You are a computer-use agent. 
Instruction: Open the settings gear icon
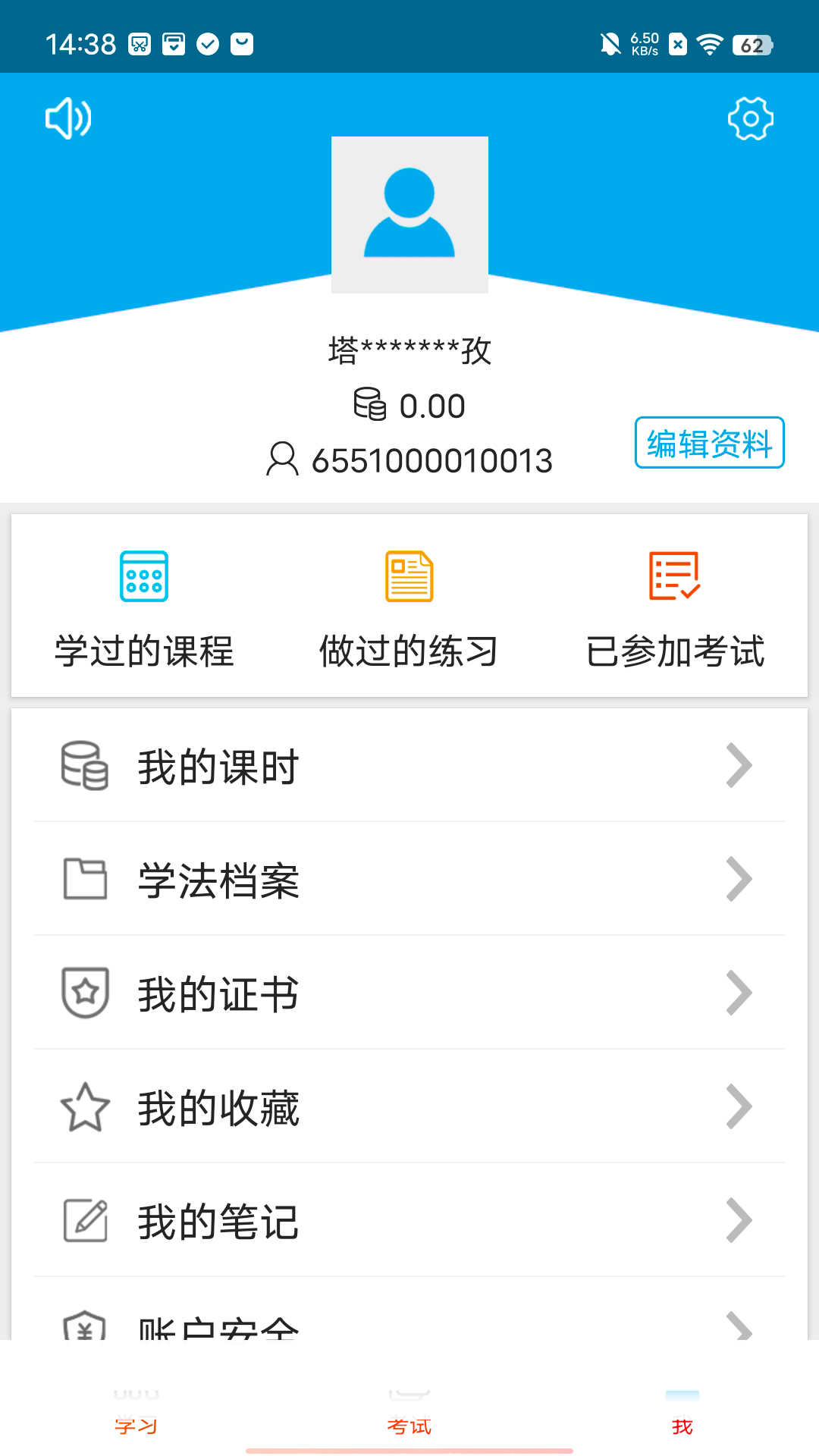(750, 118)
